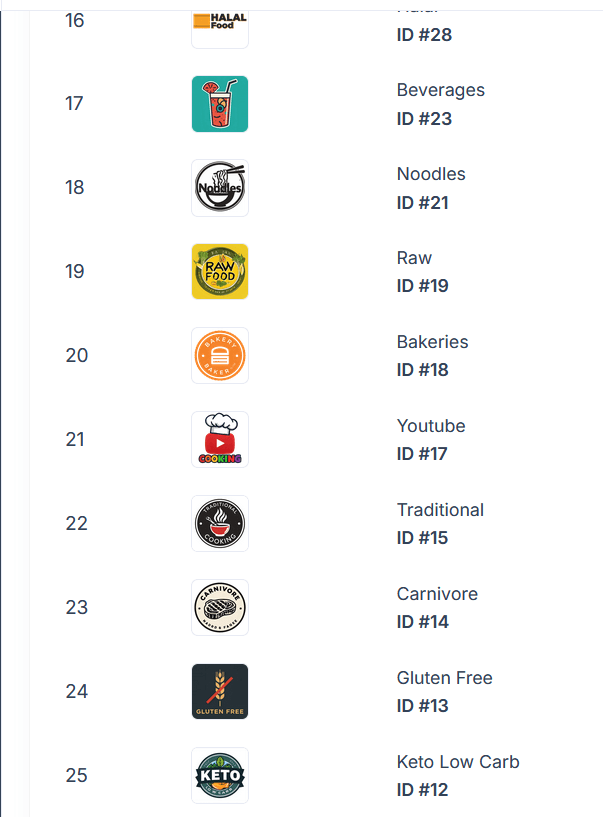Viewport: 603px width, 817px height.
Task: Tap the Gluten Free category entry
Action: pos(444,679)
